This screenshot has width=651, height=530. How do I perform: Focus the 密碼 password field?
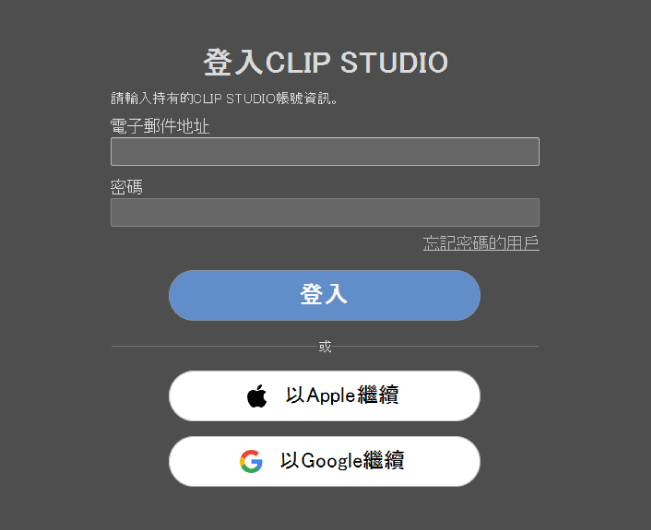324,212
